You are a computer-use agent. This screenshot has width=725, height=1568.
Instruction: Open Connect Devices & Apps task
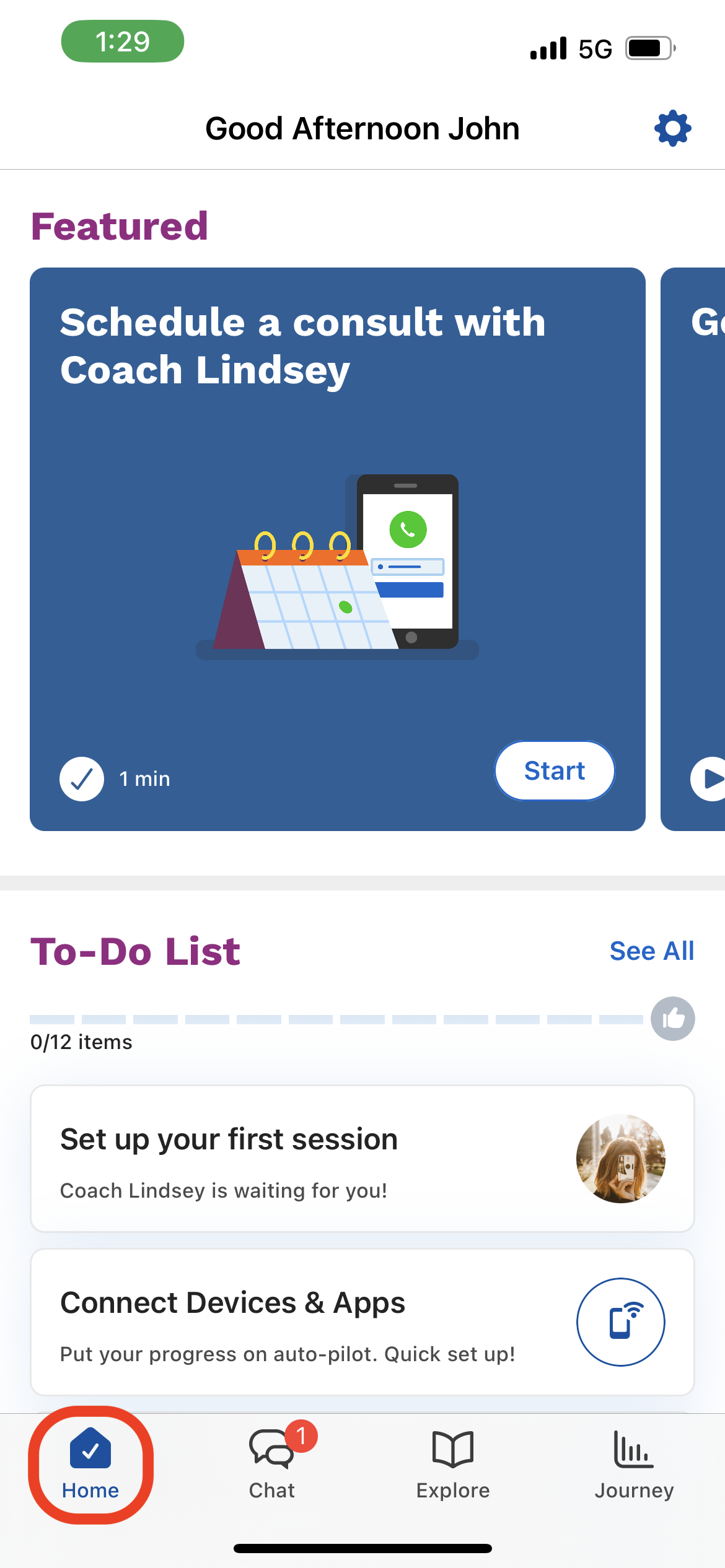362,1322
